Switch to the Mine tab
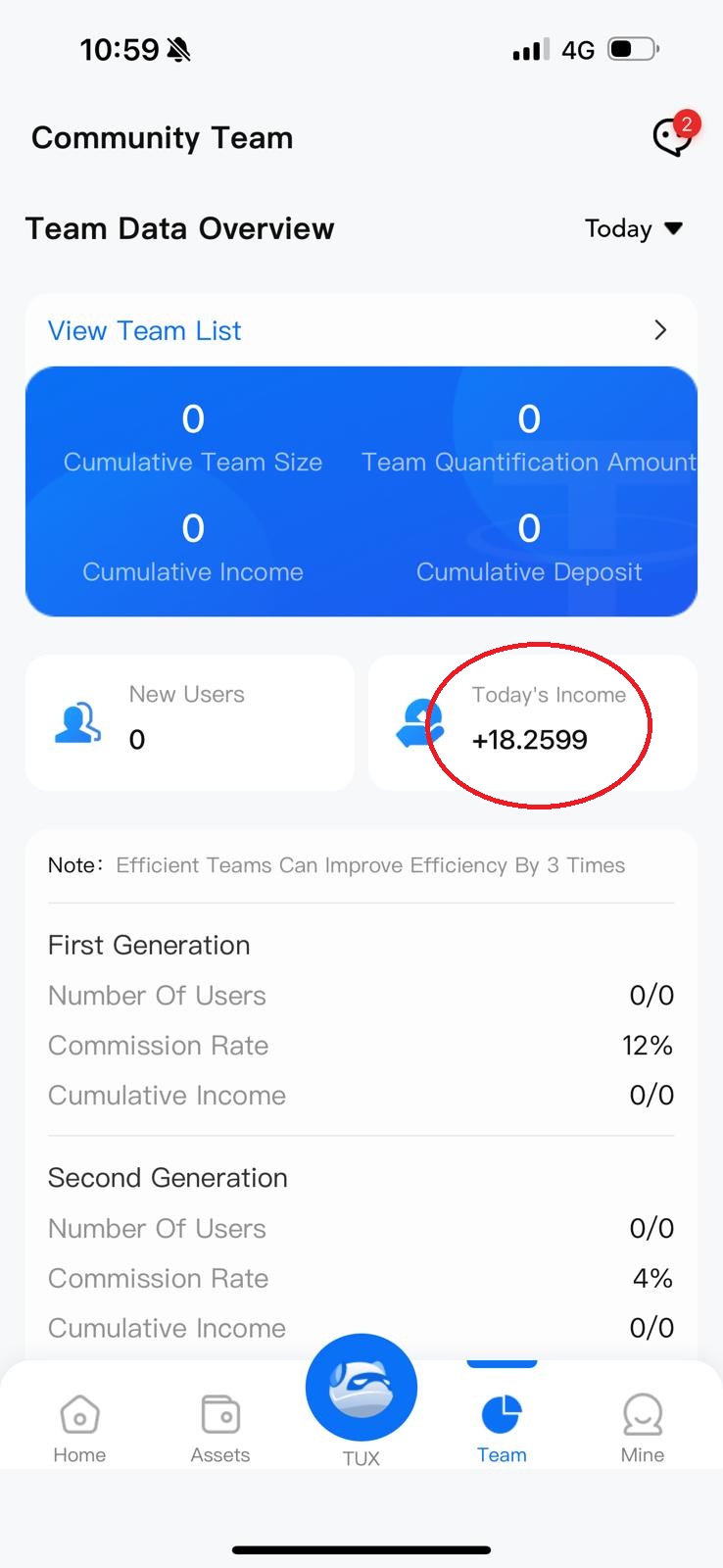723x1568 pixels. 642,1428
